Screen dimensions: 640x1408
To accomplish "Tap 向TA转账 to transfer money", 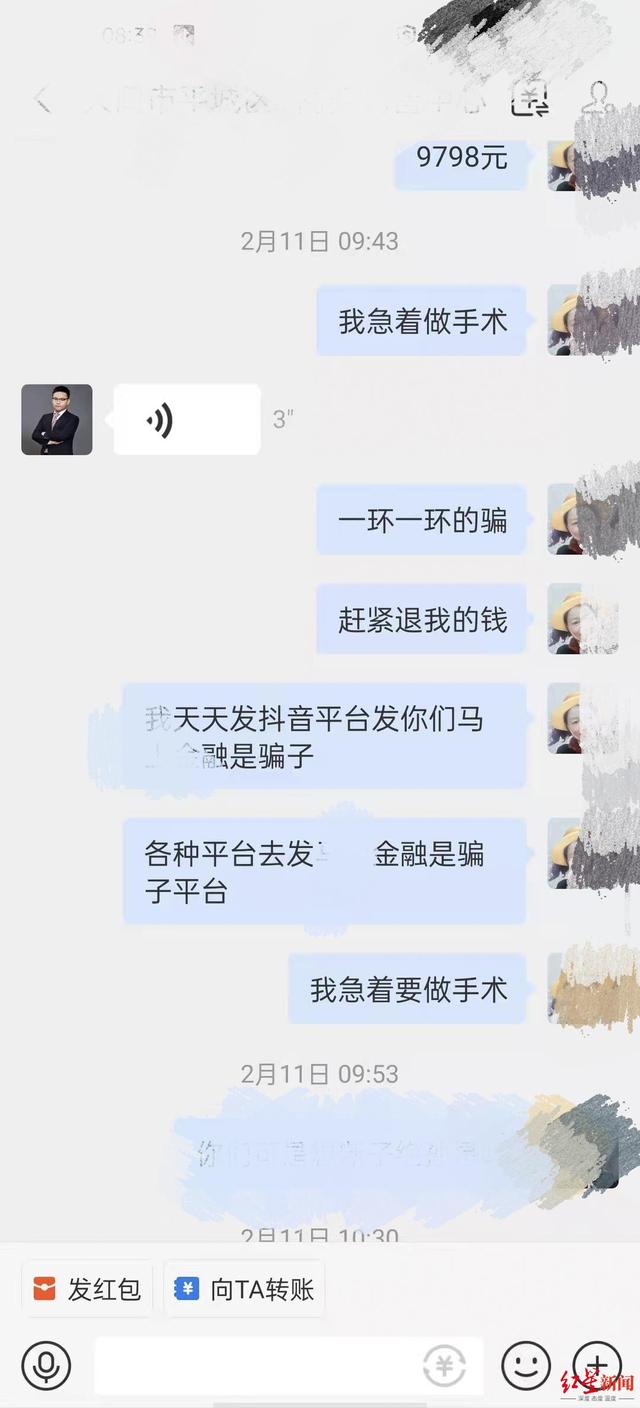I will coord(244,1288).
